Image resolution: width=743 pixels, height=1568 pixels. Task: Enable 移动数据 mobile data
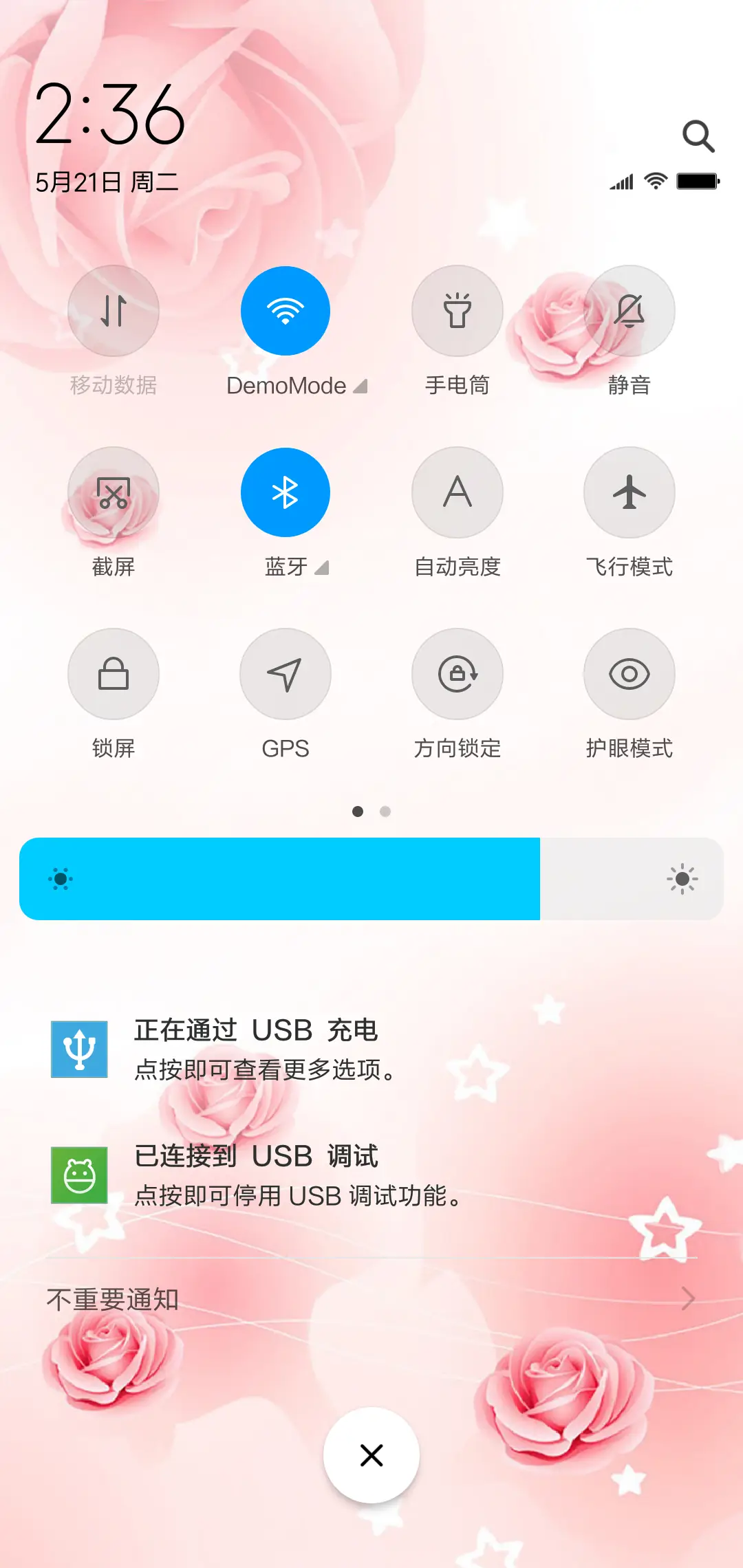point(114,311)
